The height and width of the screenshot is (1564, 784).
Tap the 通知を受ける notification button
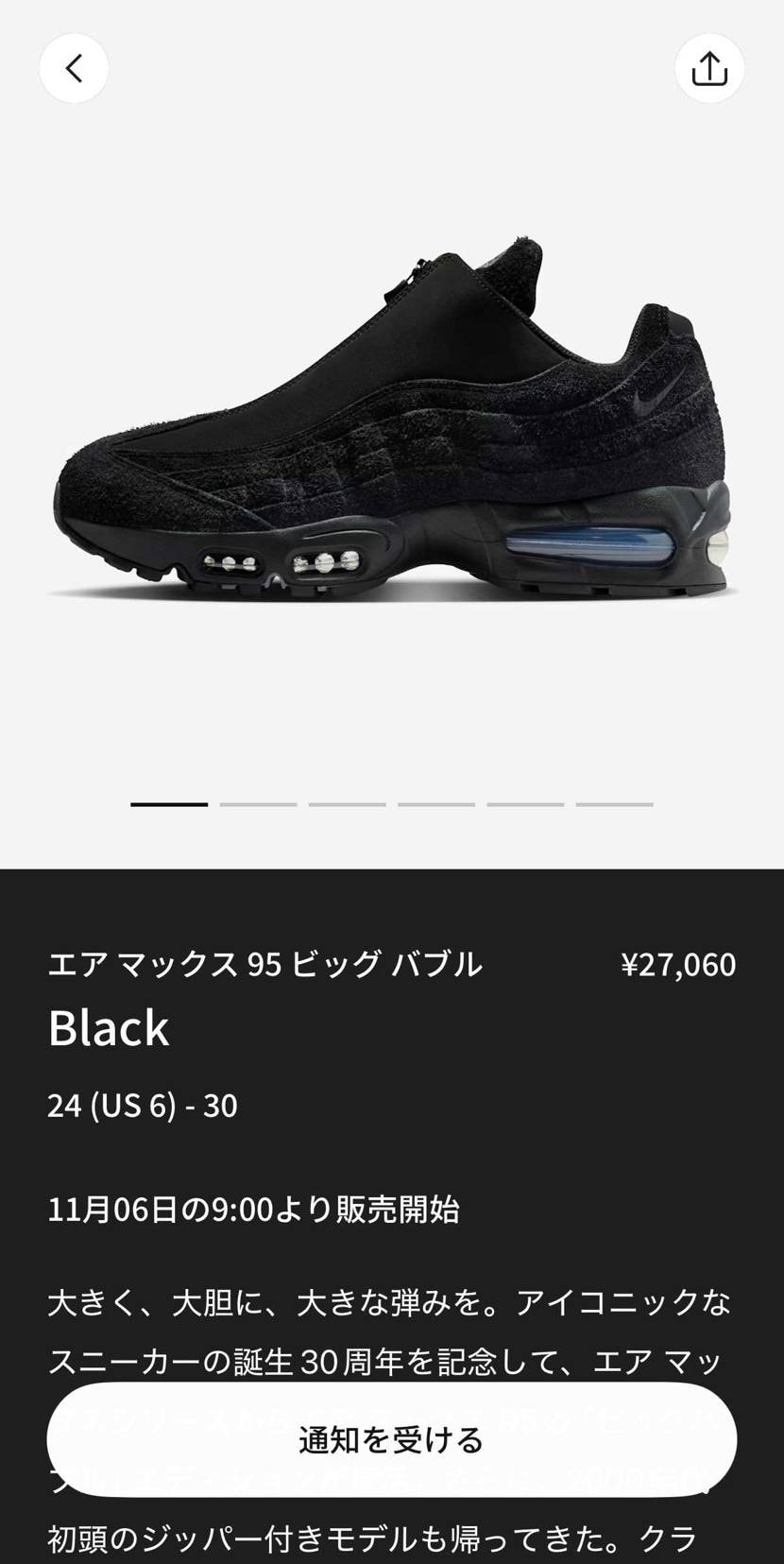coord(392,1439)
